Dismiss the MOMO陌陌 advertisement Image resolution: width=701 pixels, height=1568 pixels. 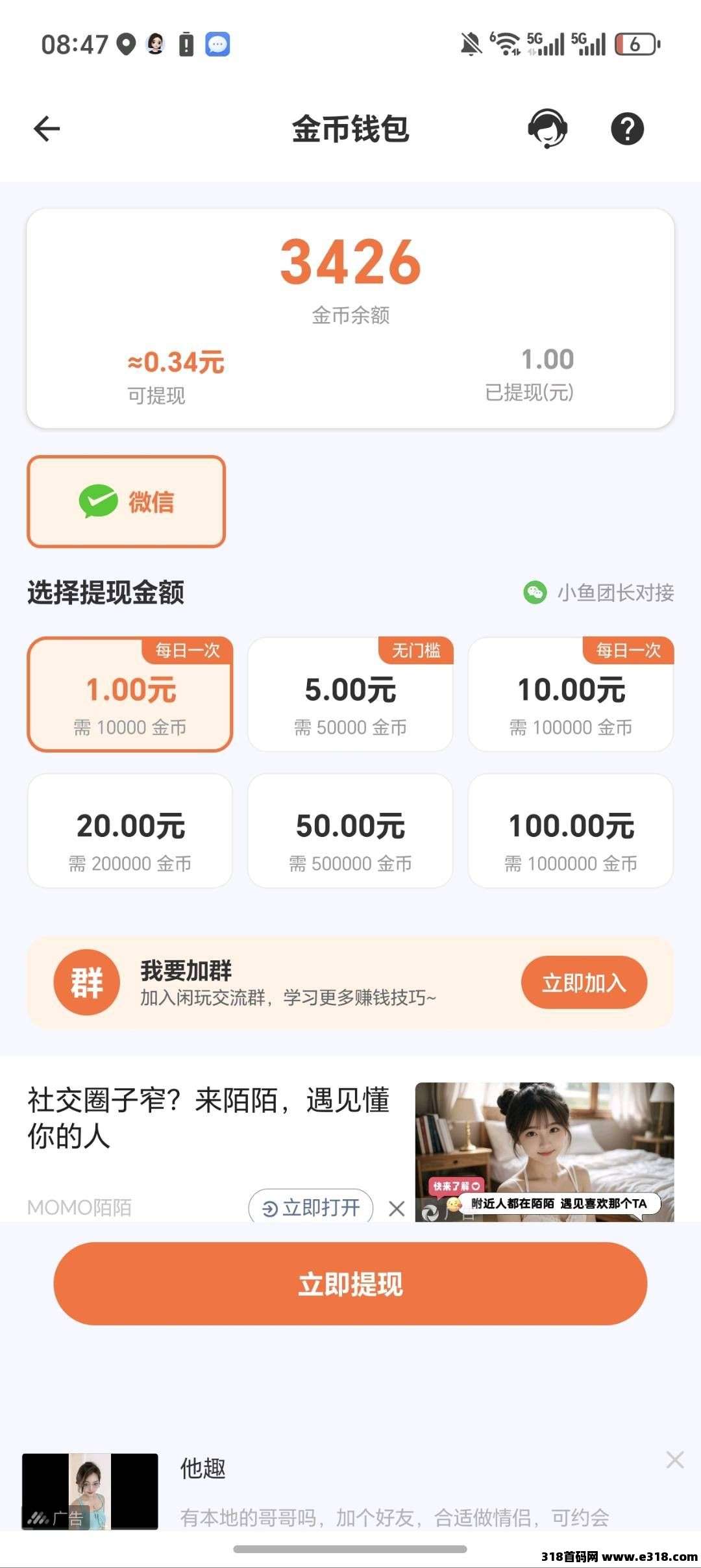click(397, 1208)
